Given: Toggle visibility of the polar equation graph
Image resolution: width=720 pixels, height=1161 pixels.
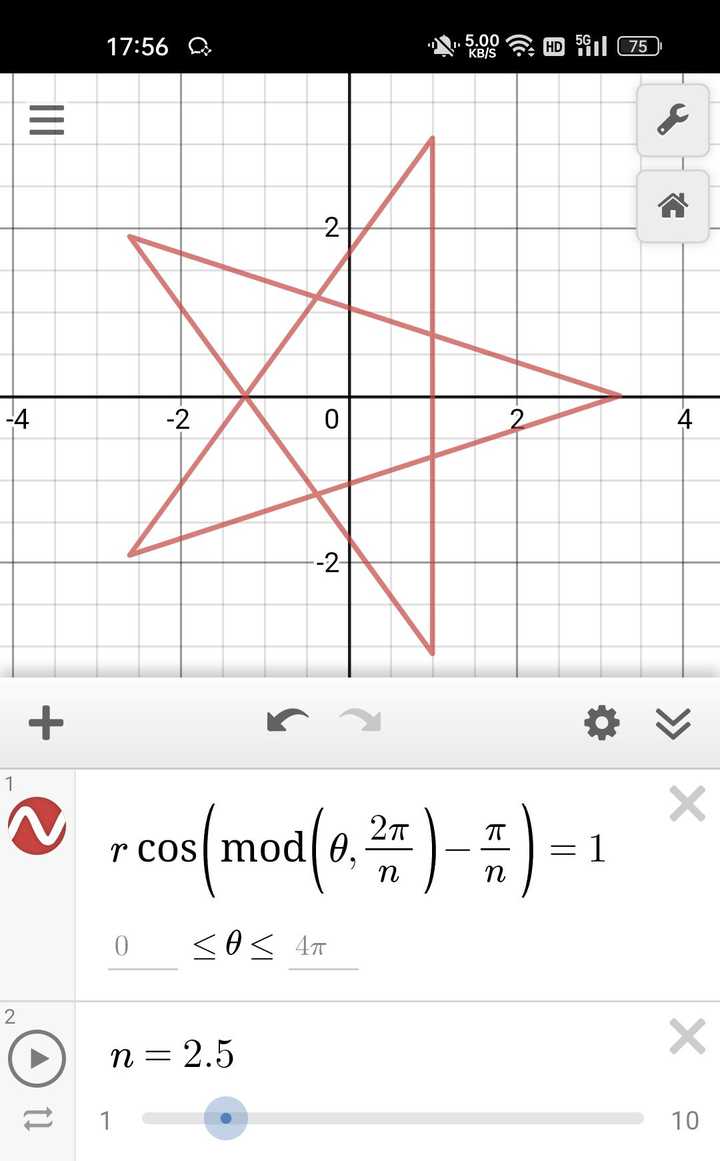Looking at the screenshot, I should click(x=37, y=825).
